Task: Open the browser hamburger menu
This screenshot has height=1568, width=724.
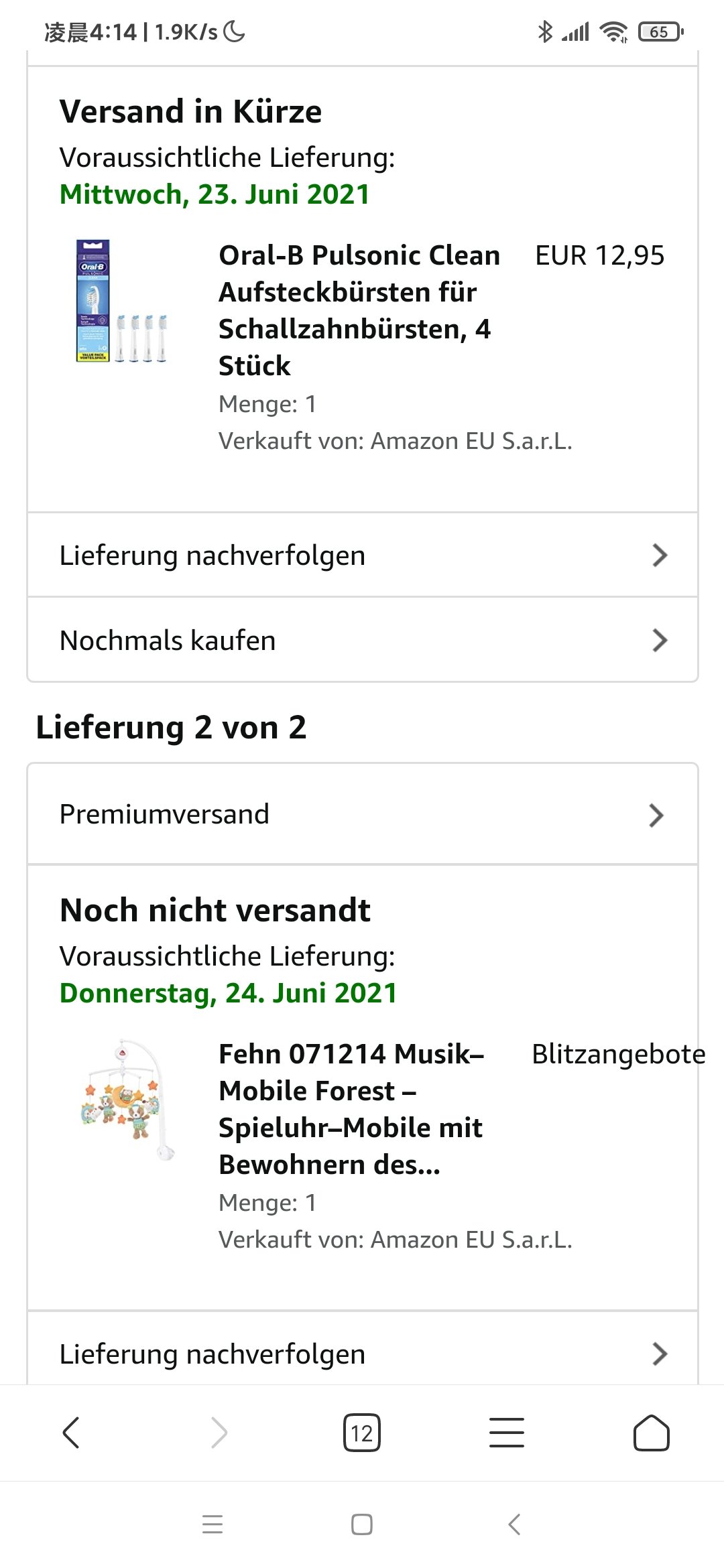Action: [507, 1433]
